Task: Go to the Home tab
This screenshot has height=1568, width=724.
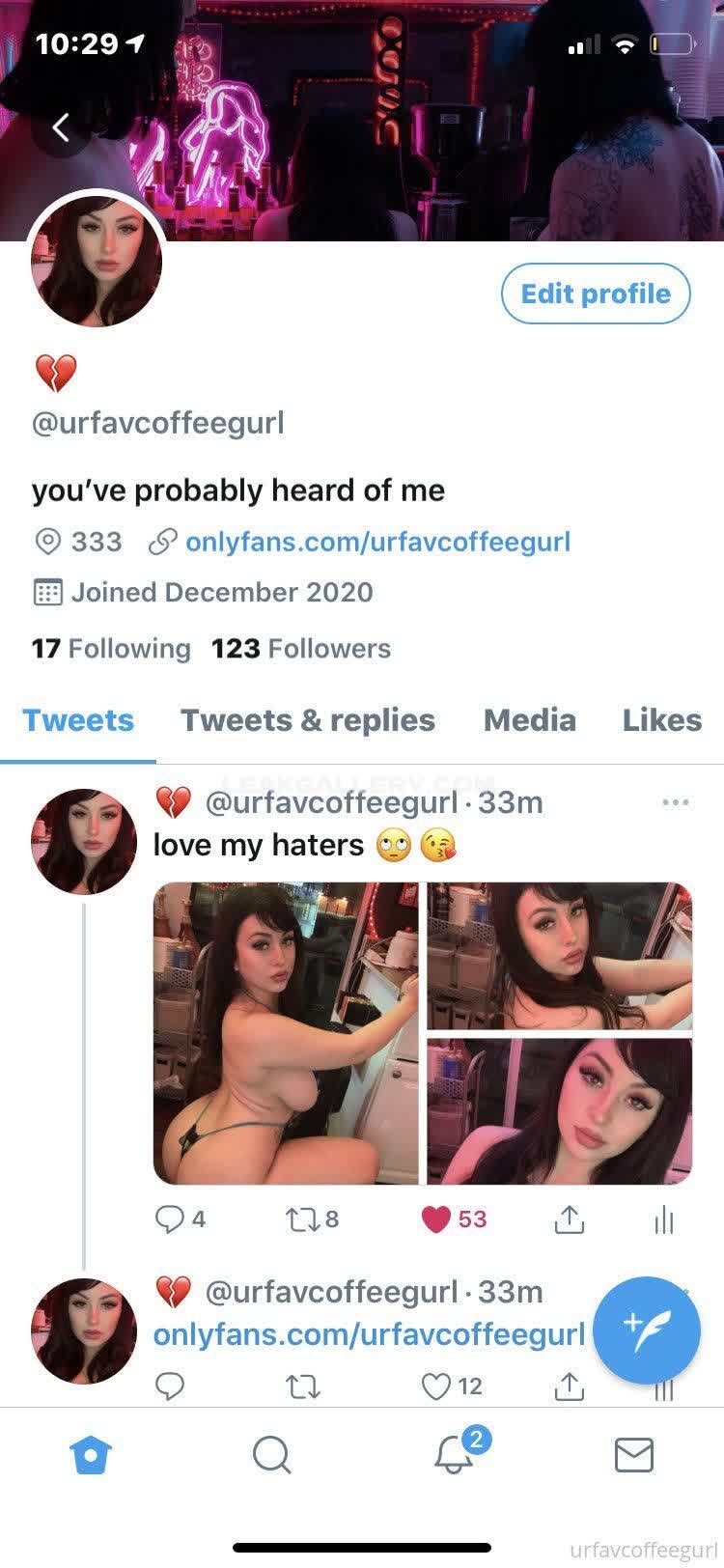Action: tap(92, 1454)
